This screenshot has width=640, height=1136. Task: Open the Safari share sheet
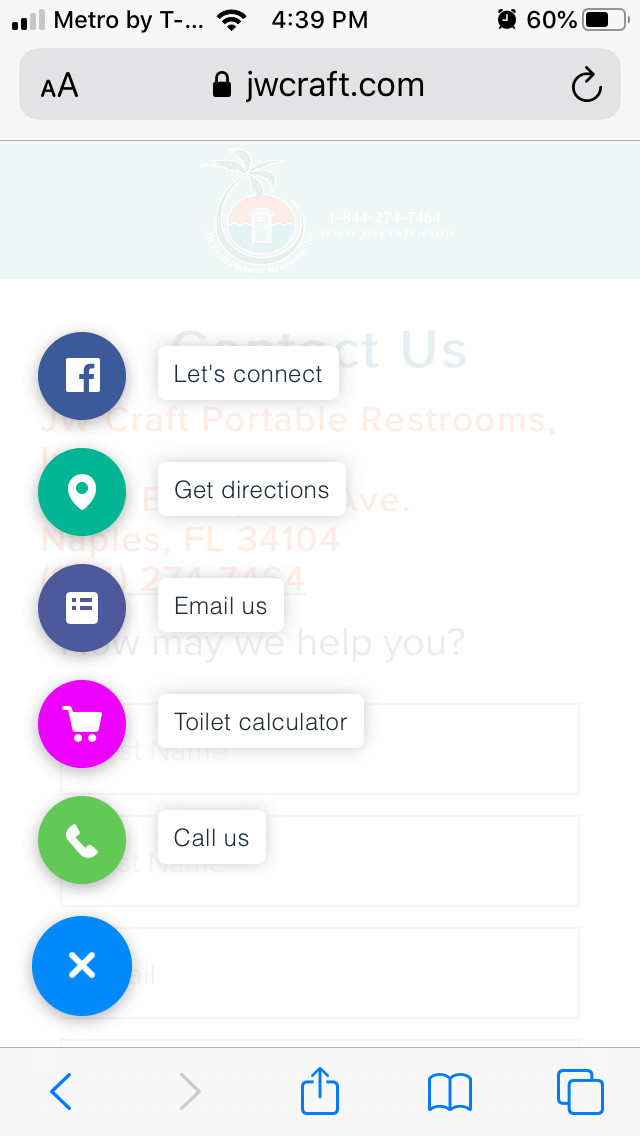click(320, 1090)
